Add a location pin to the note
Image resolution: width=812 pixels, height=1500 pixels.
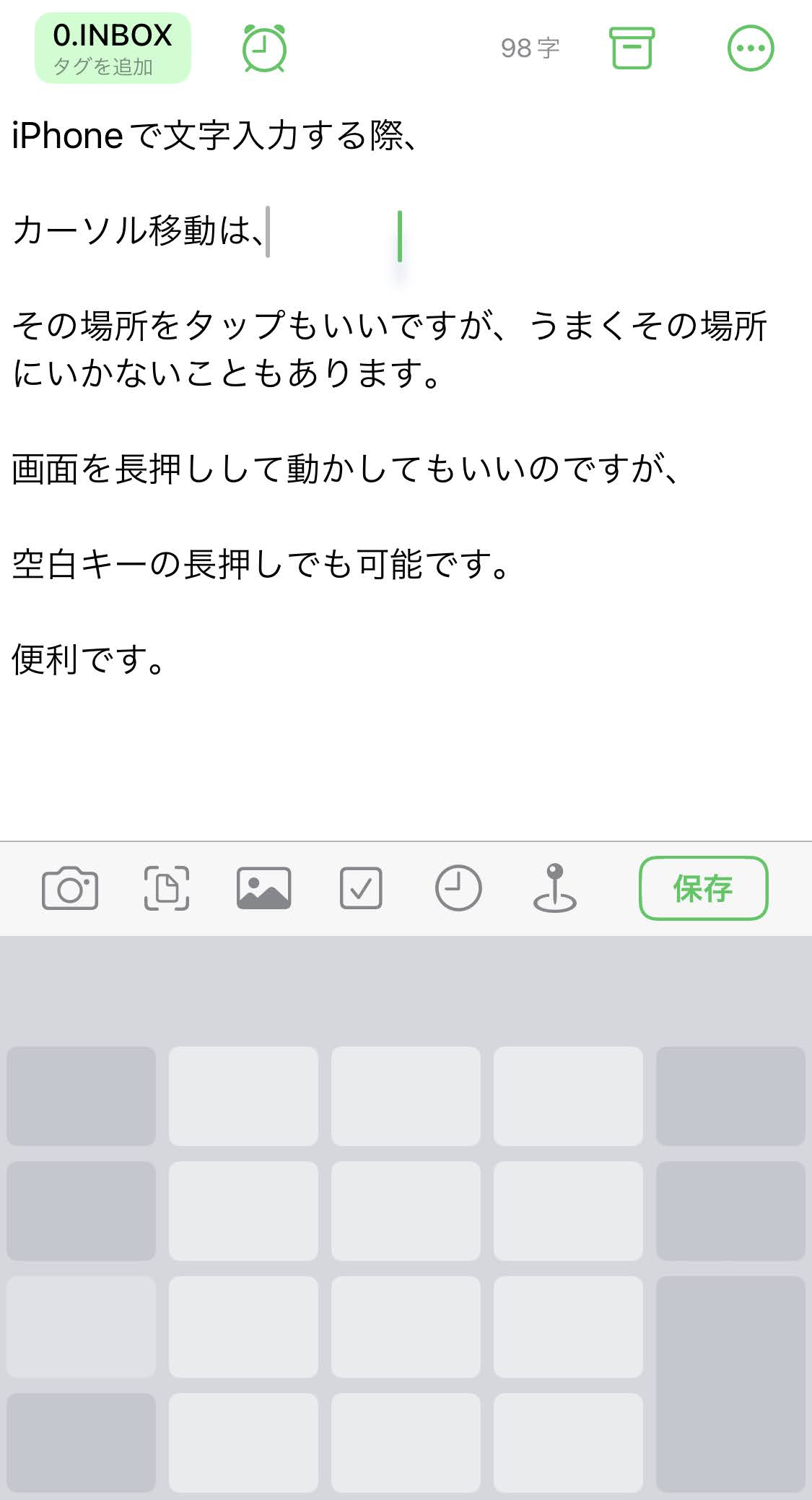554,888
